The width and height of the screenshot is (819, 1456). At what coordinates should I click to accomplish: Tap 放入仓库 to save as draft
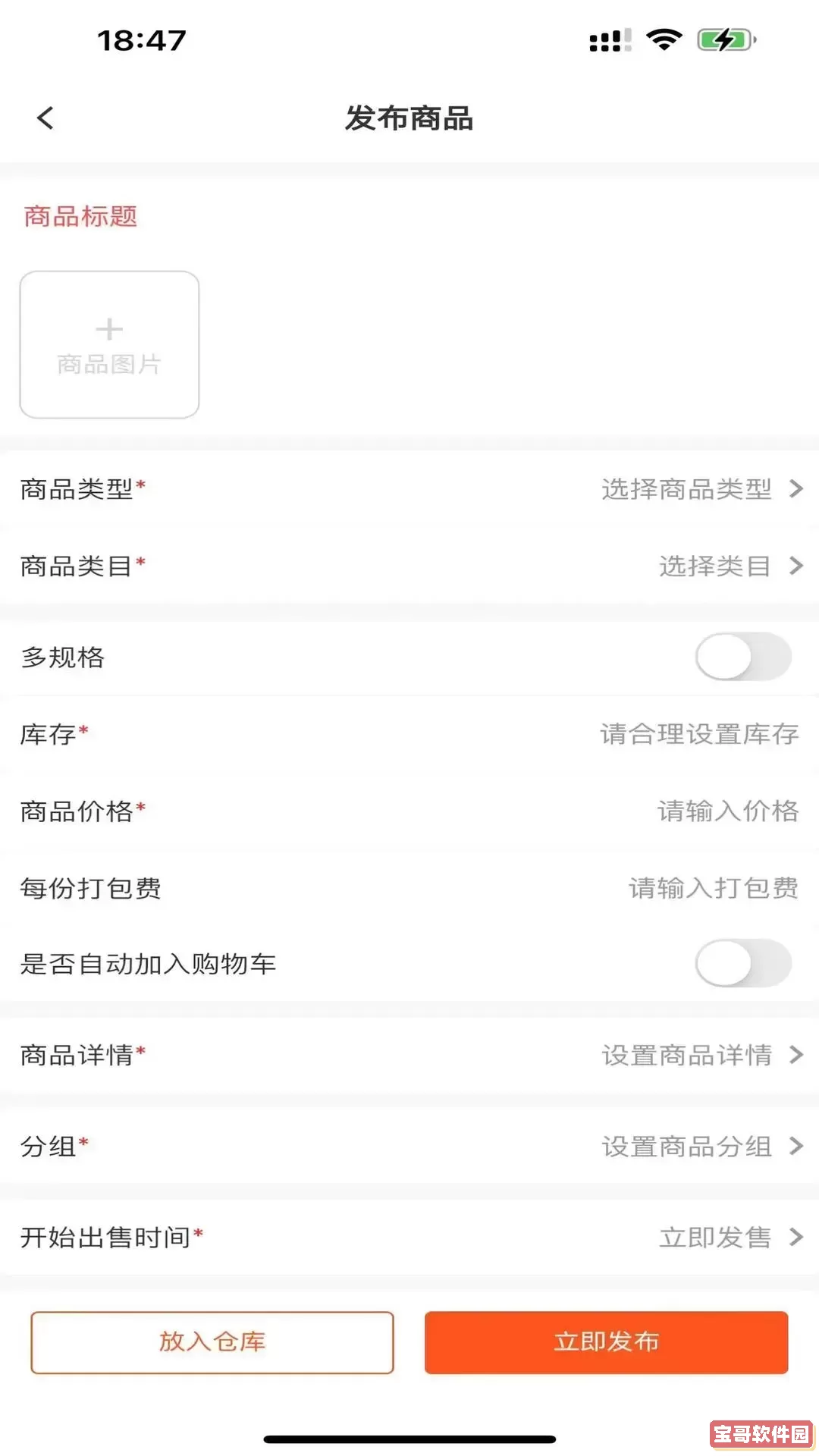[x=212, y=1341]
